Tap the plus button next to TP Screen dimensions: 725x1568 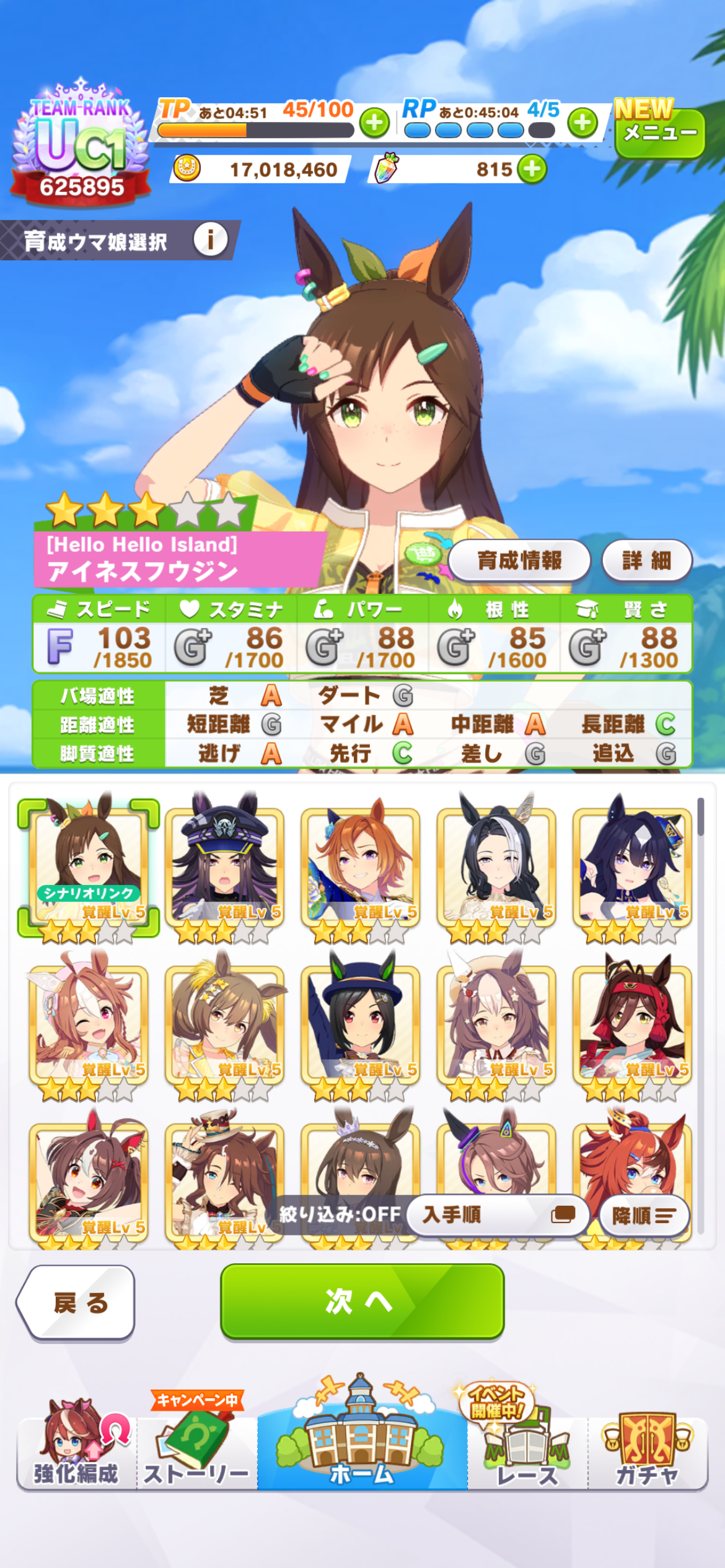click(x=375, y=123)
